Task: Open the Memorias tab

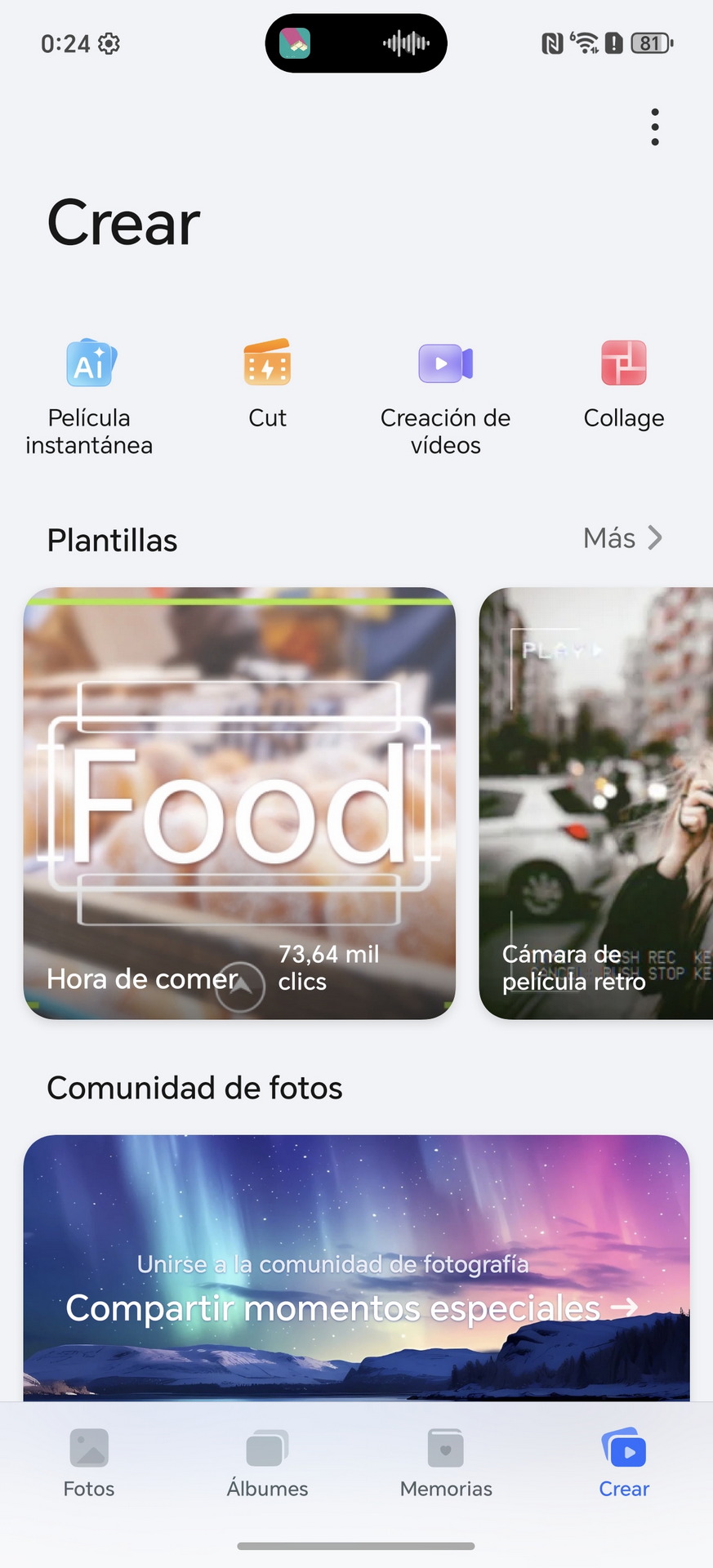Action: coord(446,1463)
